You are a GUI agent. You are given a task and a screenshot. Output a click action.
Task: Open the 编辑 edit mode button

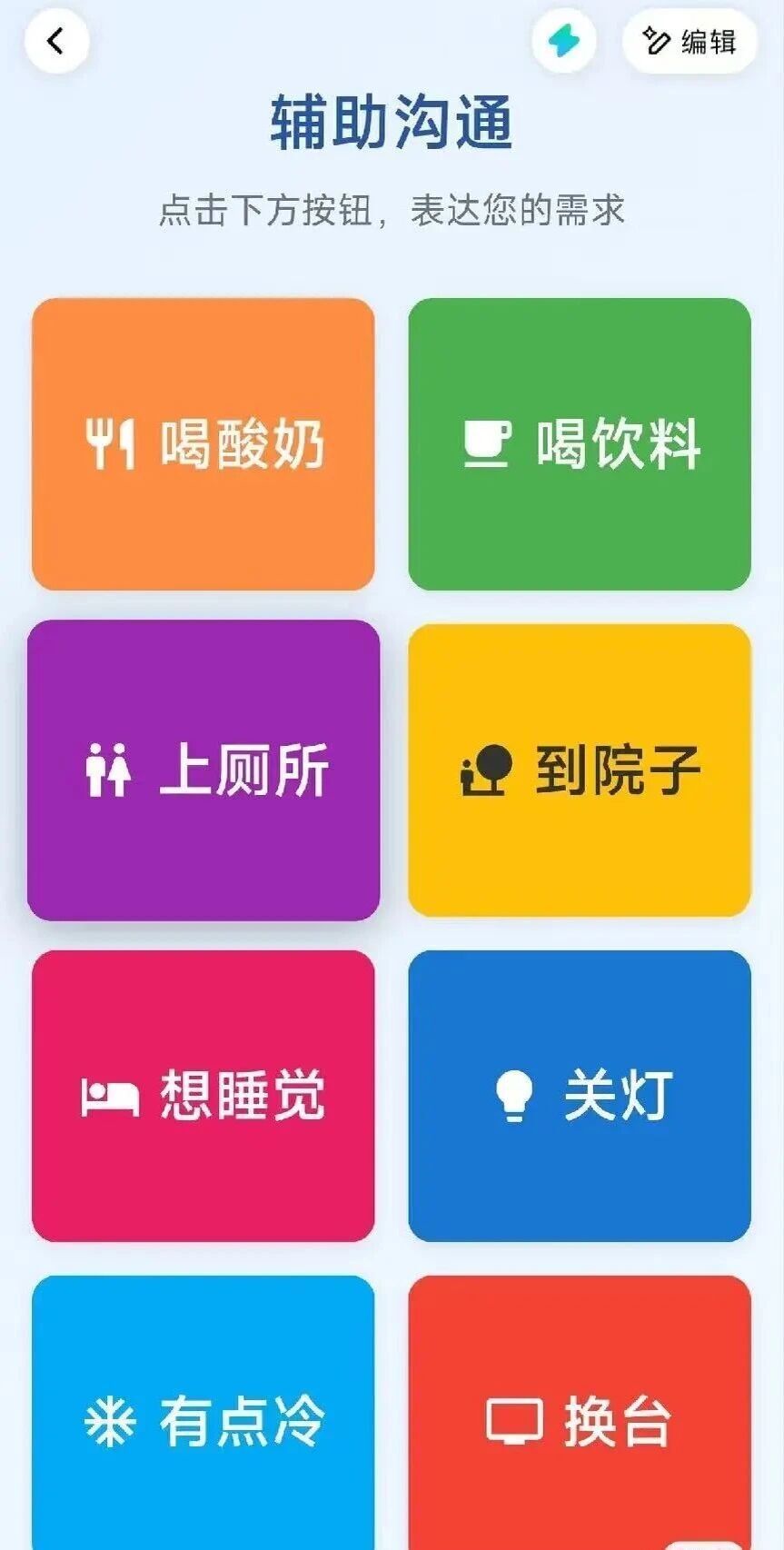tap(689, 41)
